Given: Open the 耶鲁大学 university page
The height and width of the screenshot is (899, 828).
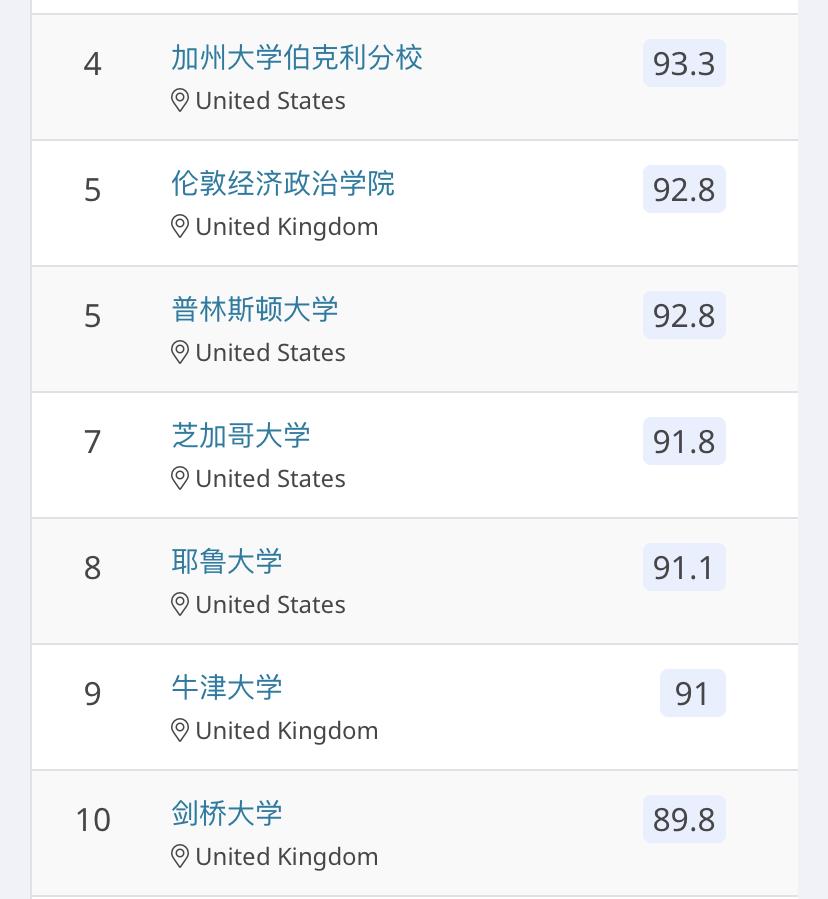Looking at the screenshot, I should click(227, 562).
